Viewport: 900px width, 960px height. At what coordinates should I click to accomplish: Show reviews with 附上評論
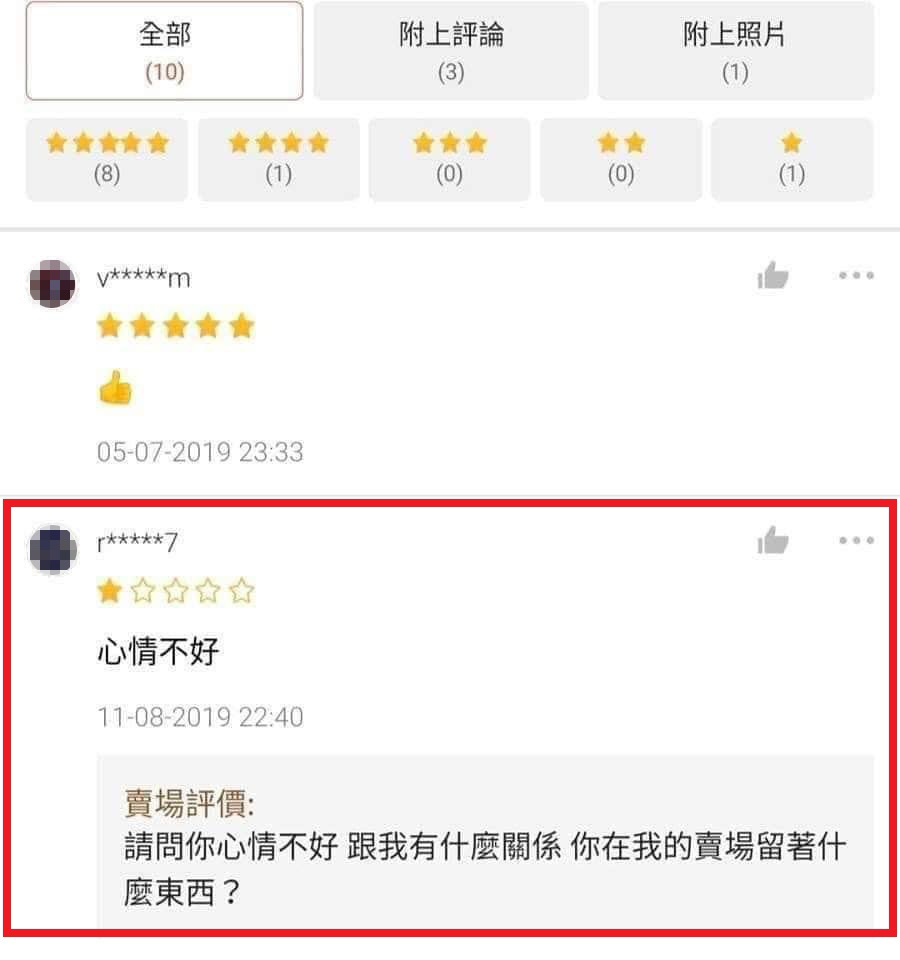450,51
